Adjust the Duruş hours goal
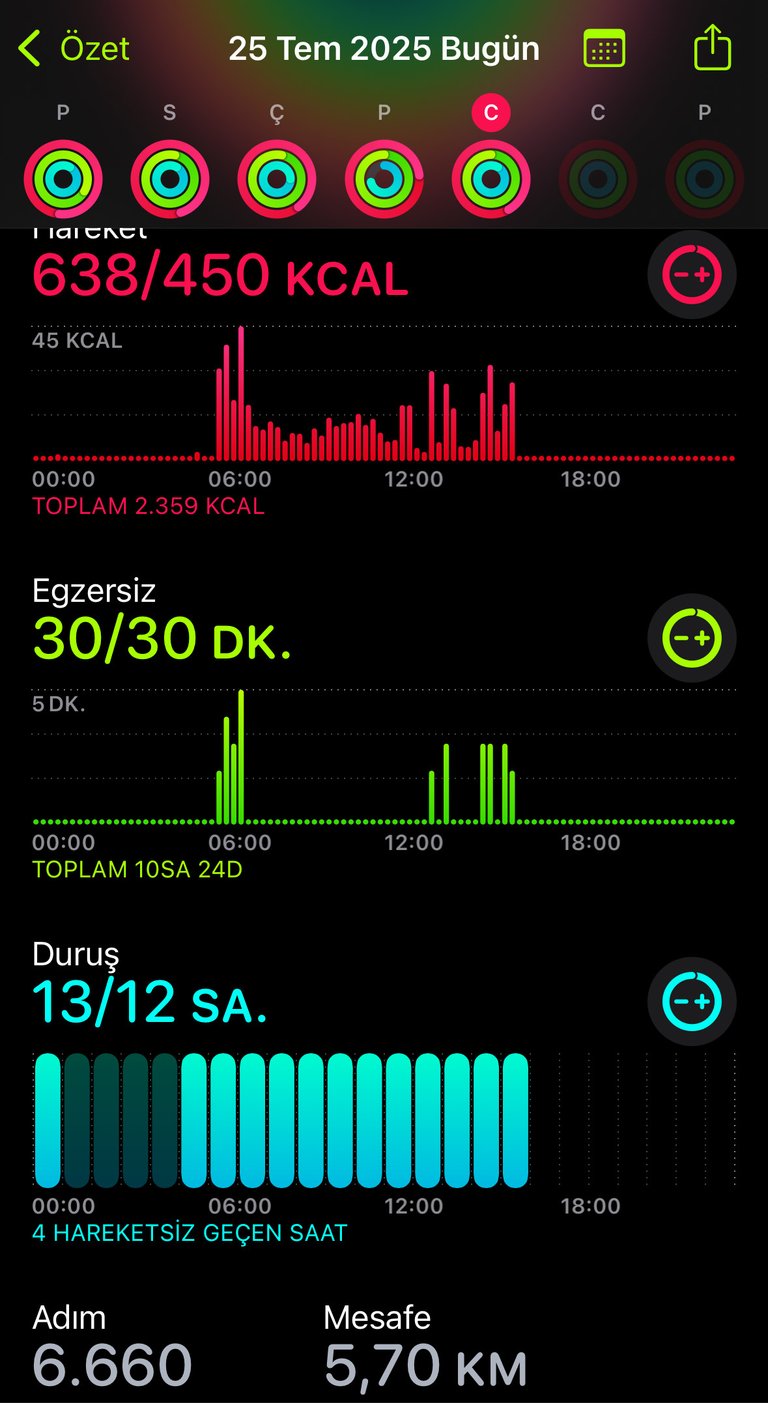The height and width of the screenshot is (1403, 768). coord(692,1001)
